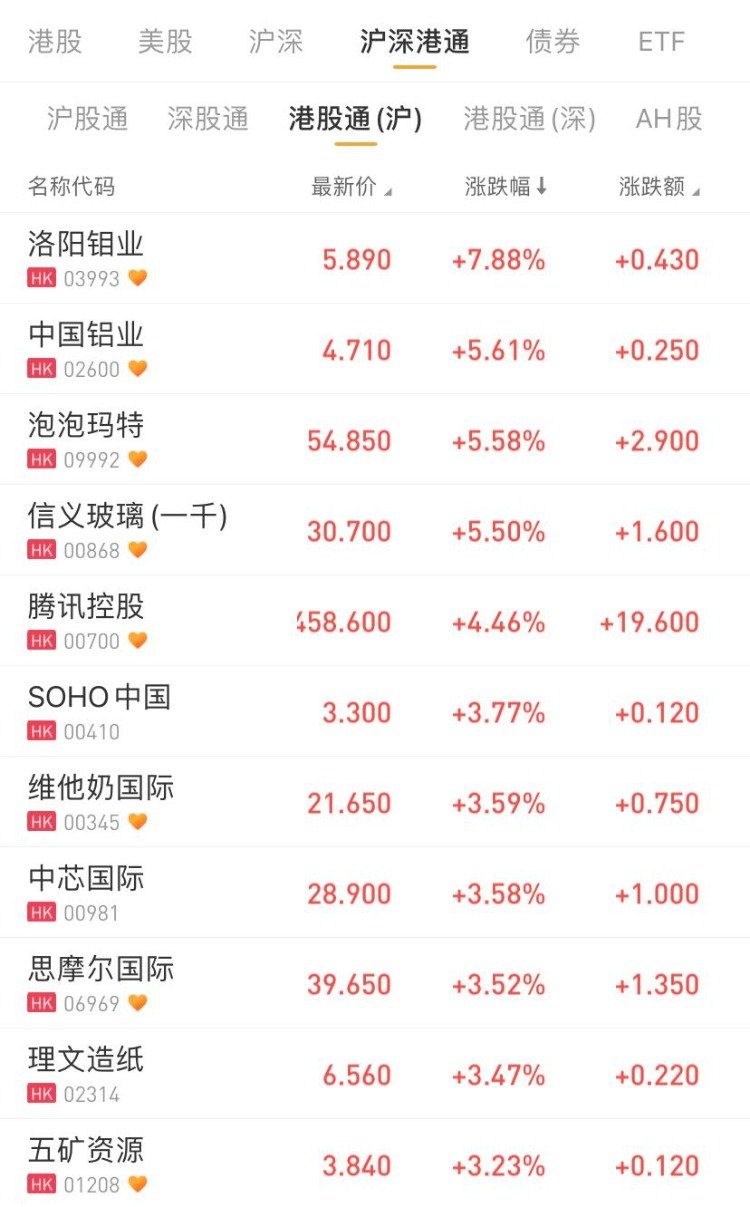Select the 债券 tab

553,42
